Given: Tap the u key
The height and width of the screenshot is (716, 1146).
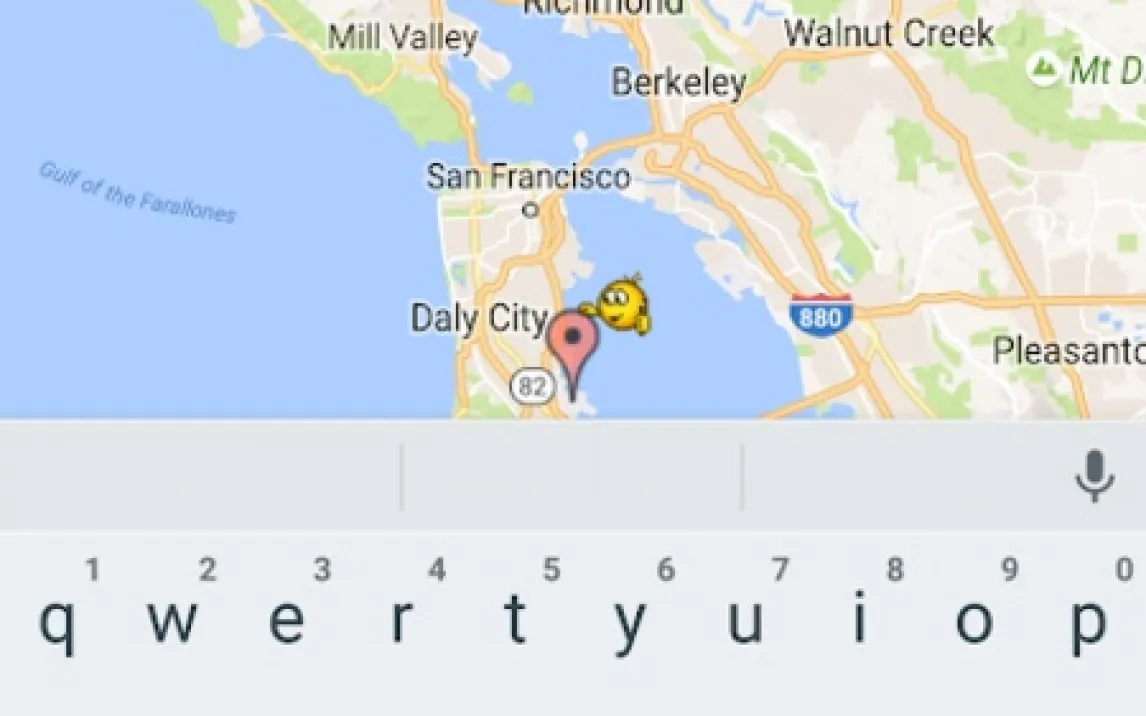Looking at the screenshot, I should (x=745, y=620).
